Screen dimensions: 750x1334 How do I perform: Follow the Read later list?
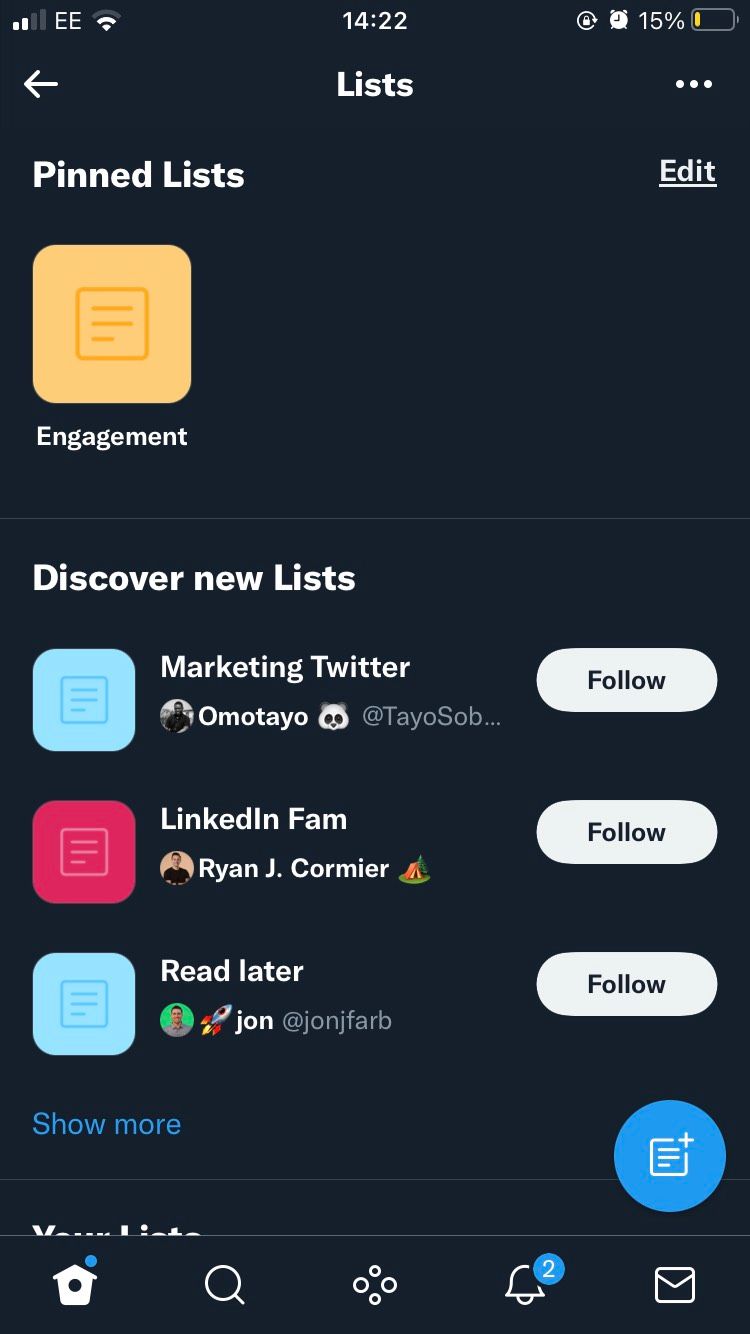coord(626,984)
